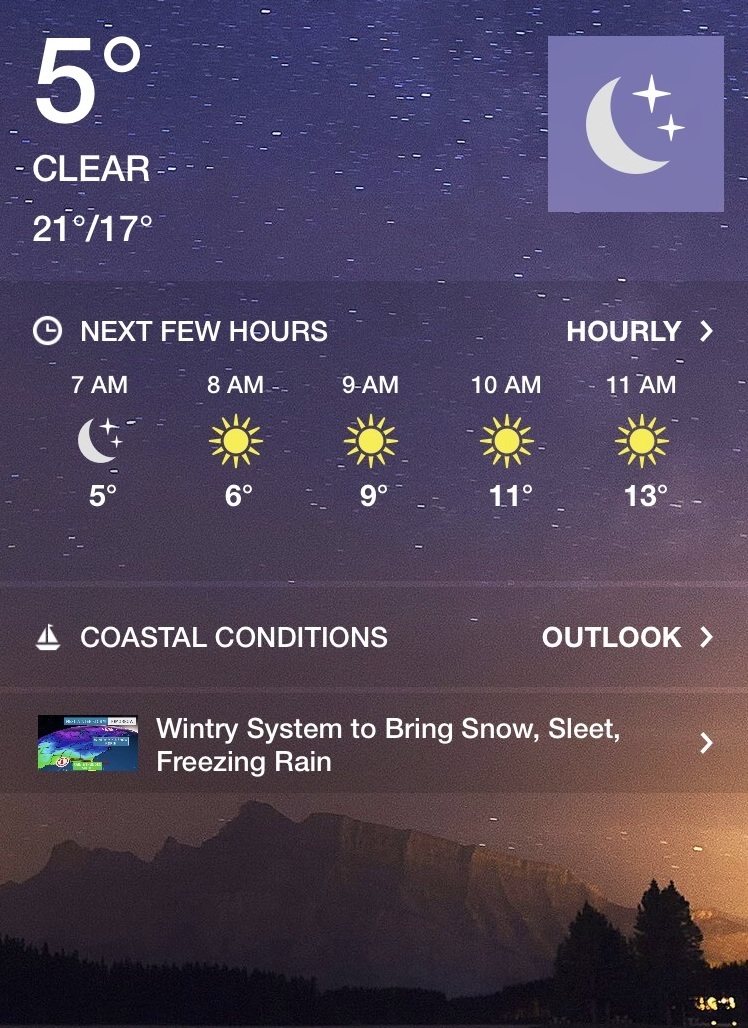
Task: Open the Next Few Hours section
Action: coord(203,331)
